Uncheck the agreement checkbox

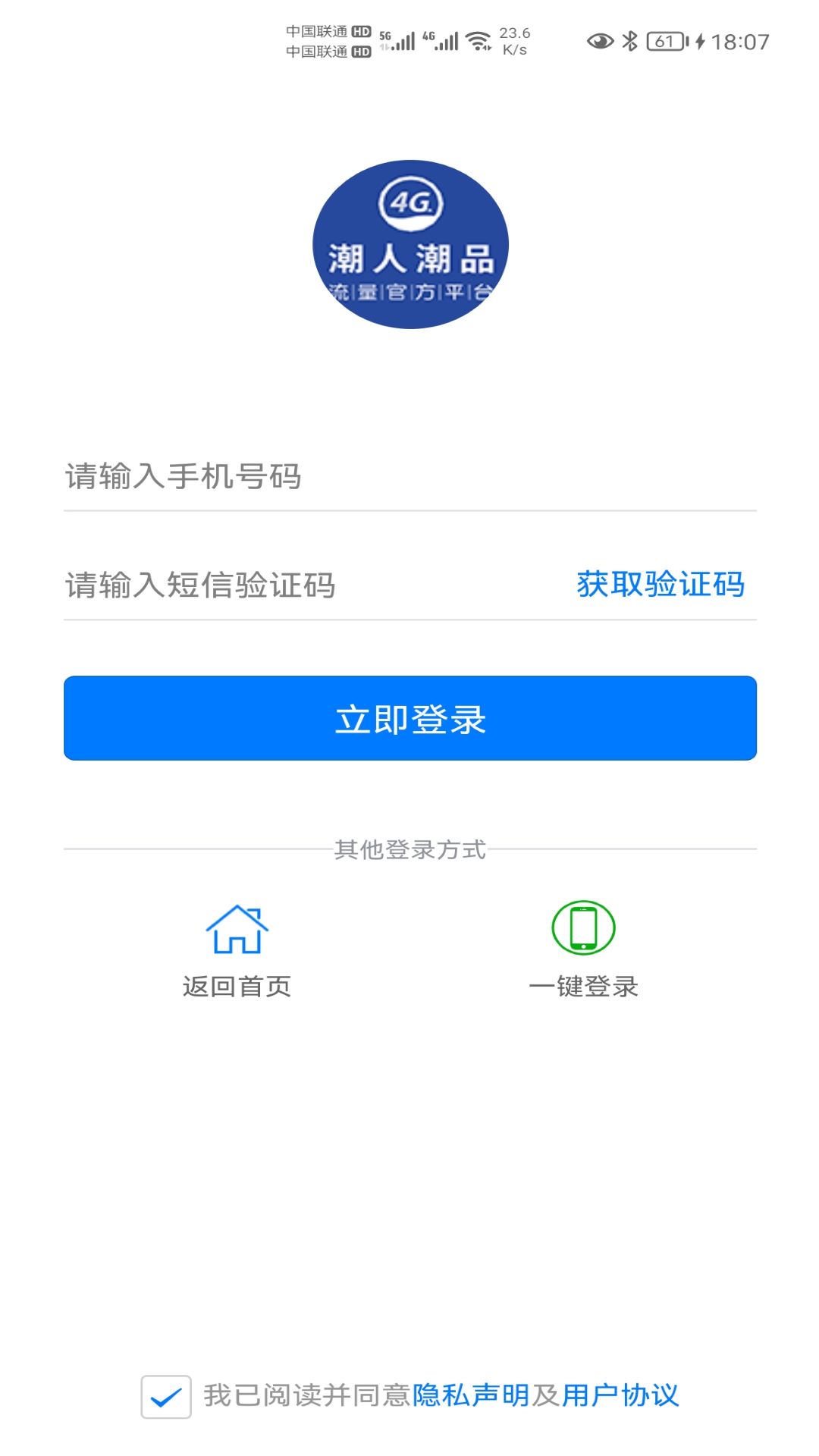(x=166, y=1396)
